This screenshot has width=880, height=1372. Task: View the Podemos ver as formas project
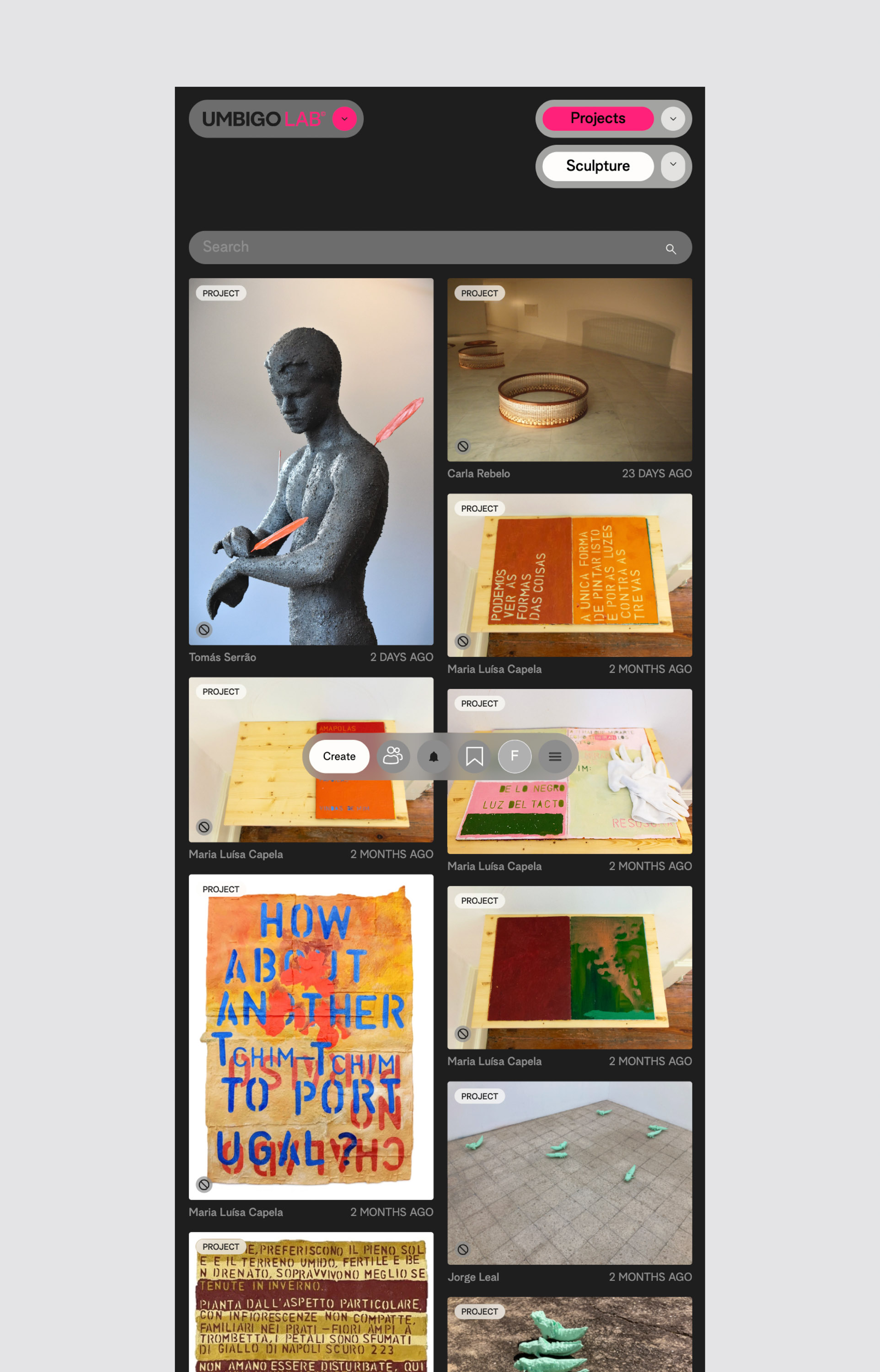click(569, 574)
